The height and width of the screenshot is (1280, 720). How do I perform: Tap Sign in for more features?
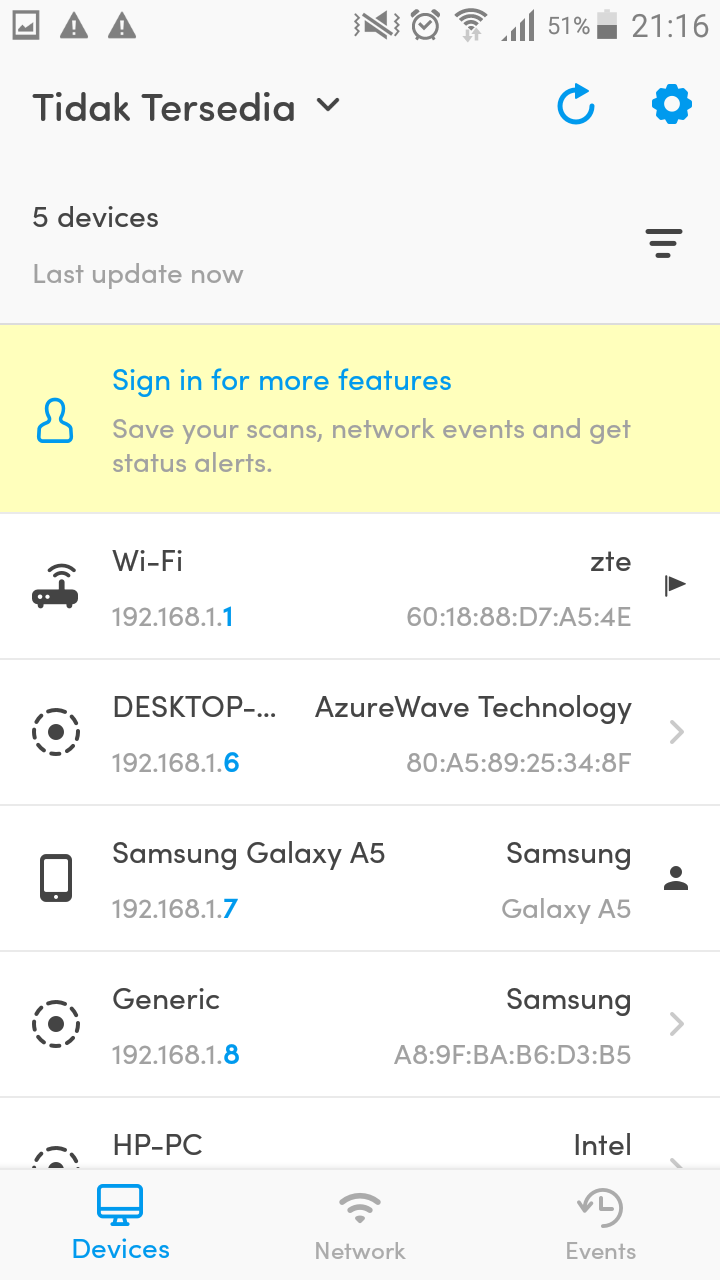click(282, 381)
